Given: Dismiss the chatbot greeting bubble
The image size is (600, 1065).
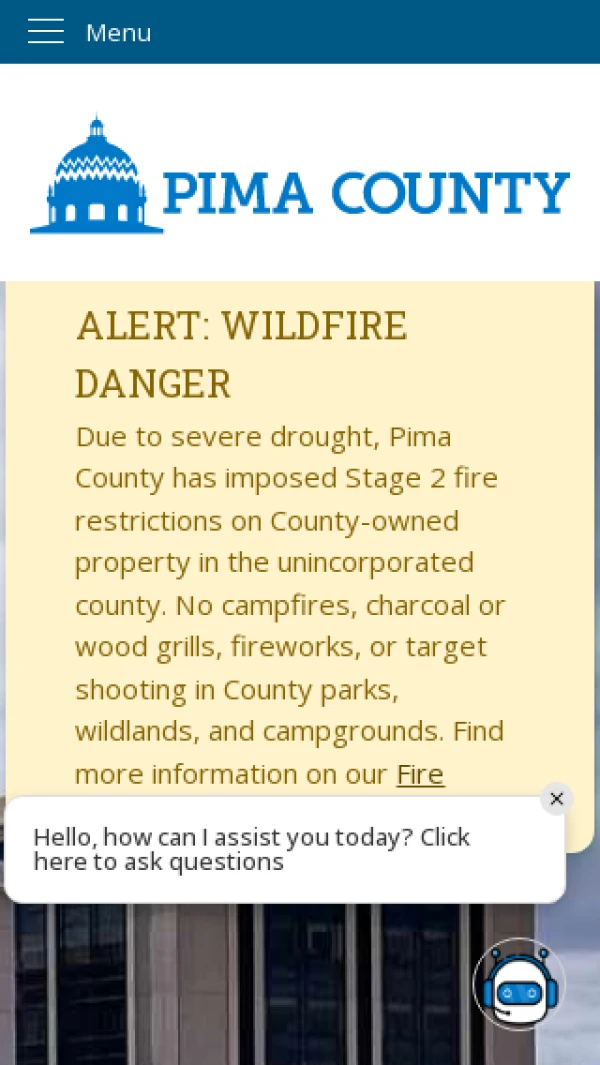Looking at the screenshot, I should 557,799.
